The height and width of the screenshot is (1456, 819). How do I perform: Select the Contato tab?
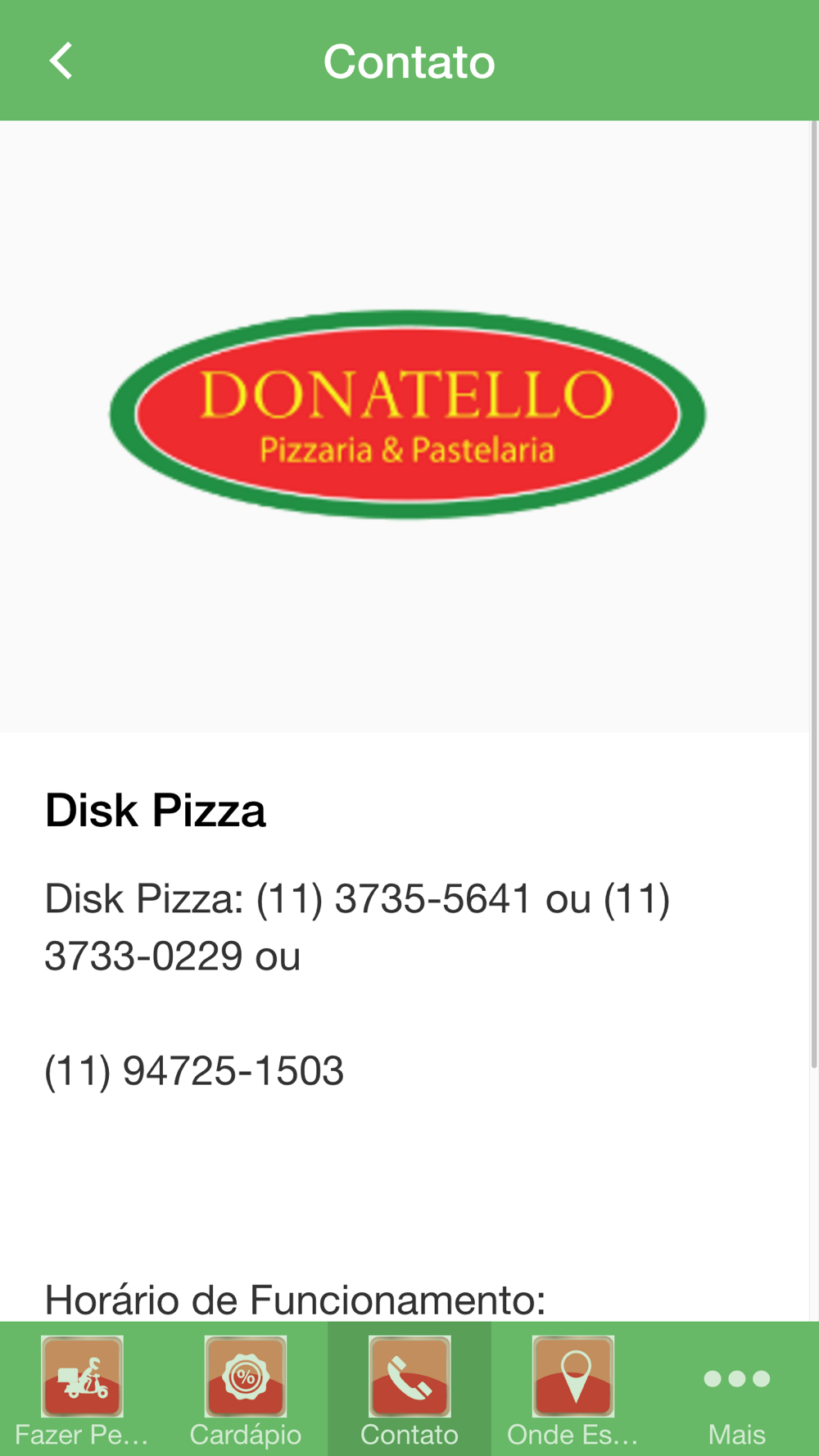click(x=409, y=1389)
